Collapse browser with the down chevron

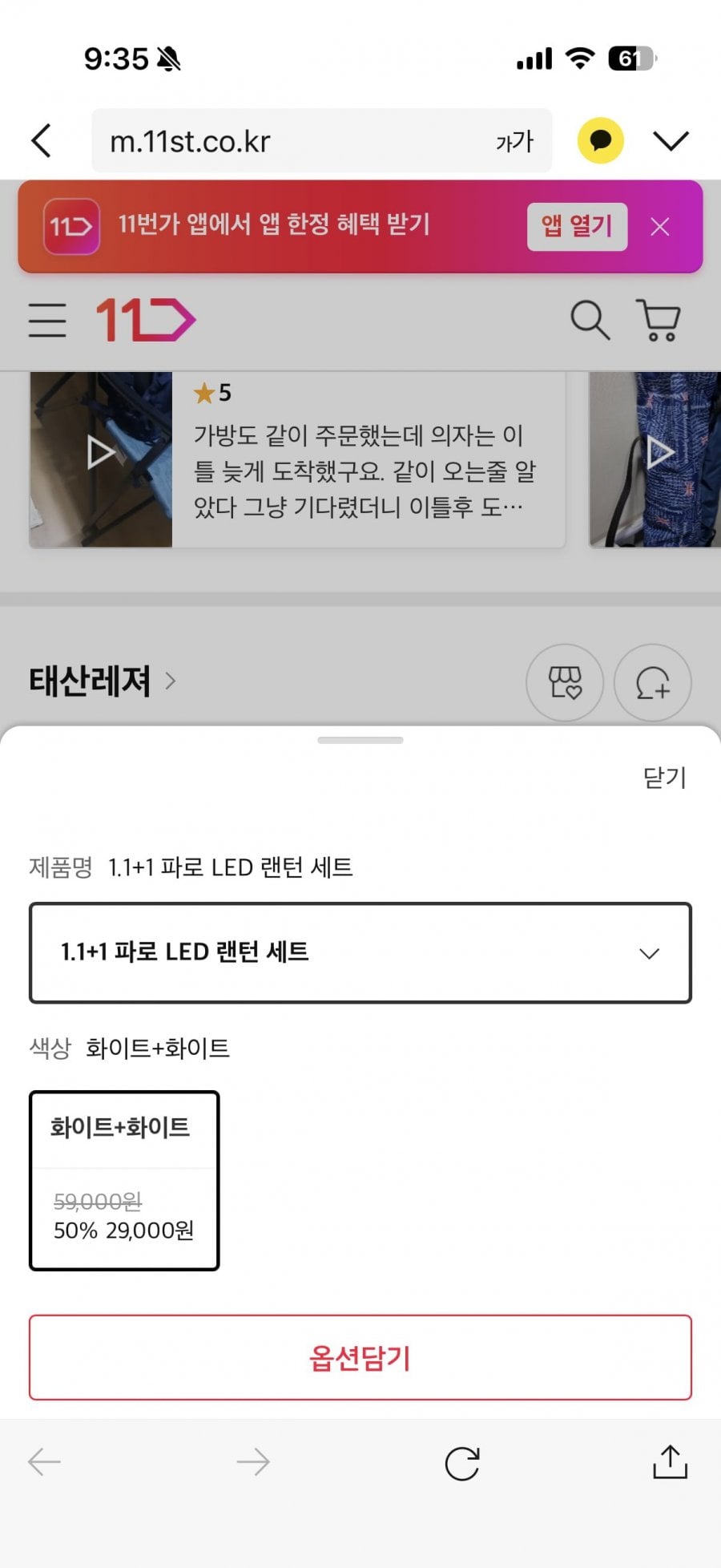tap(671, 141)
